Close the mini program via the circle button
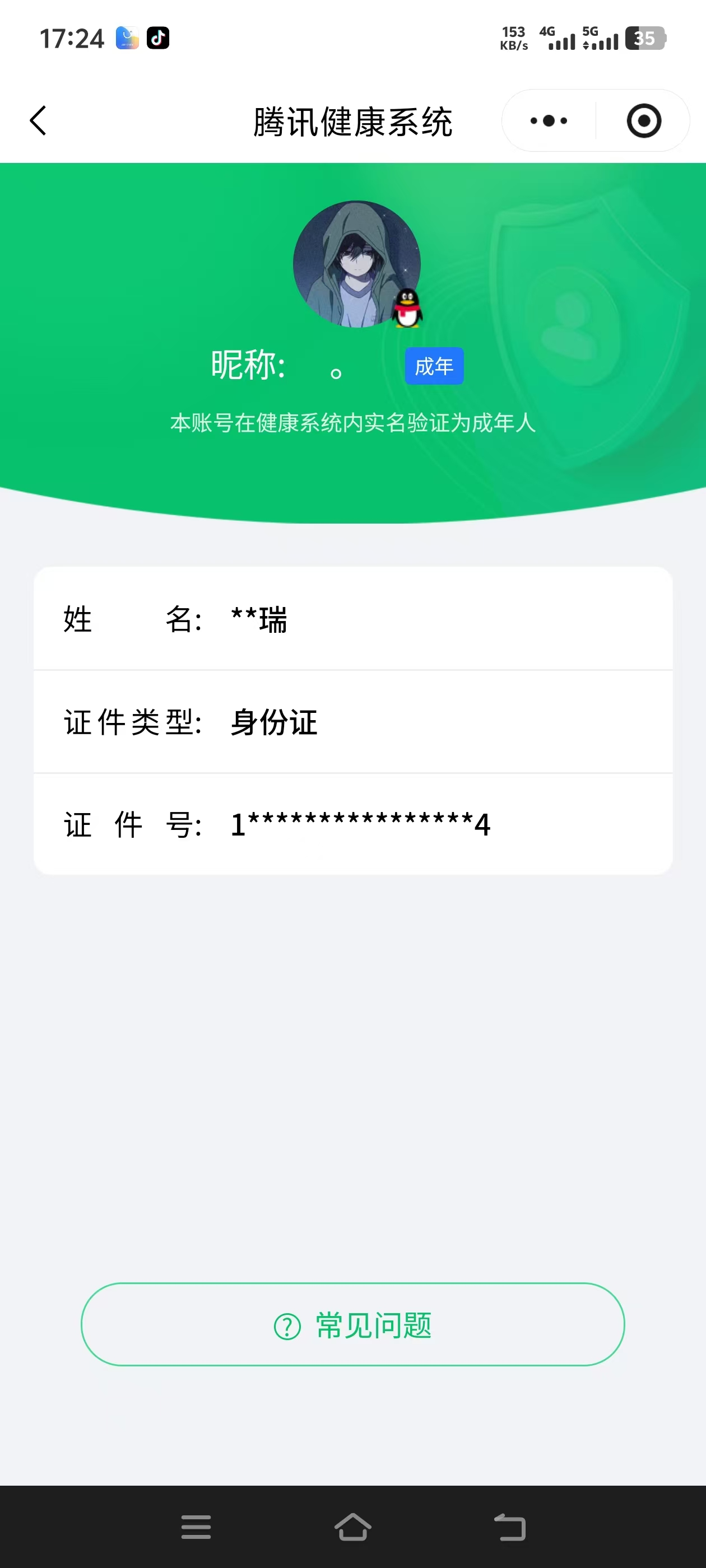The width and height of the screenshot is (706, 1568). pos(644,120)
